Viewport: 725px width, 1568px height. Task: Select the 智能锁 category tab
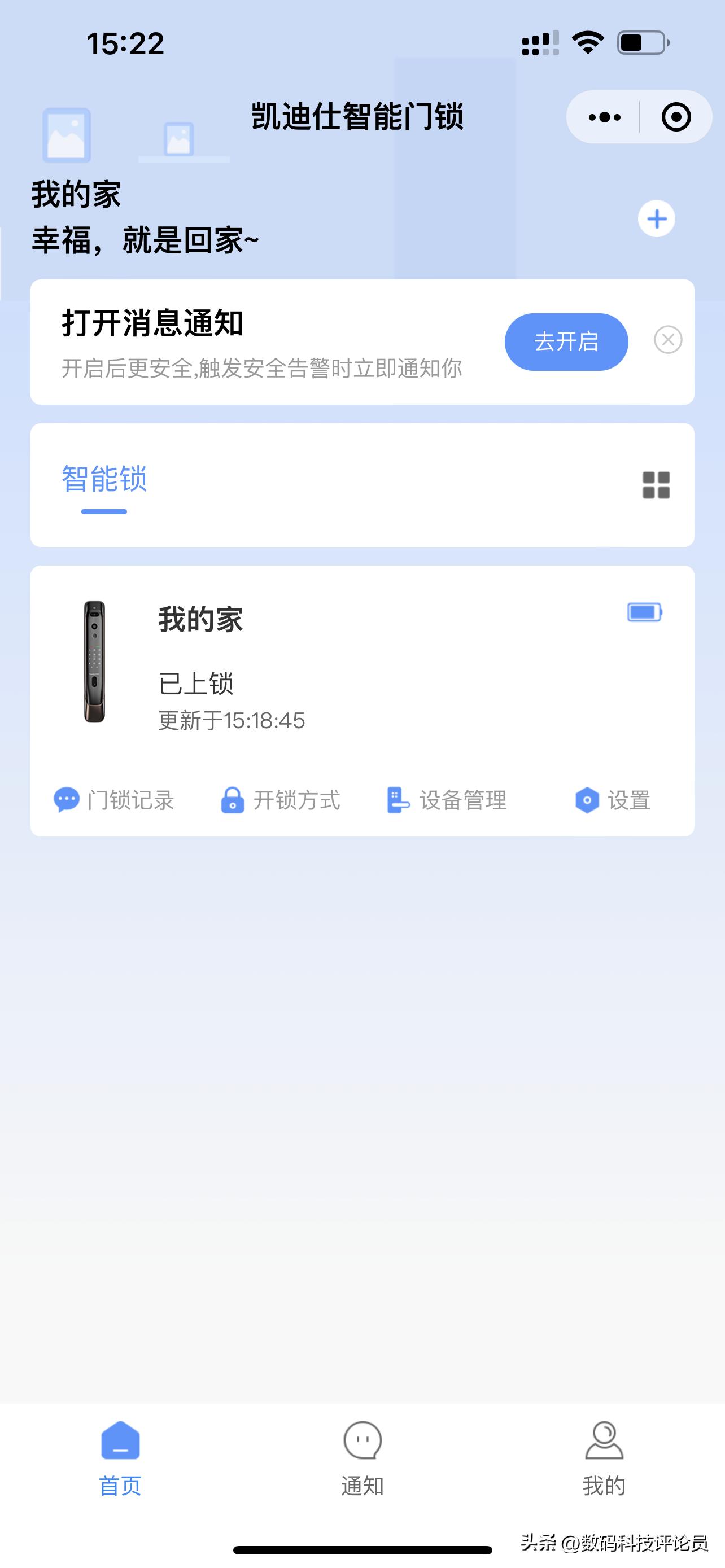tap(104, 480)
